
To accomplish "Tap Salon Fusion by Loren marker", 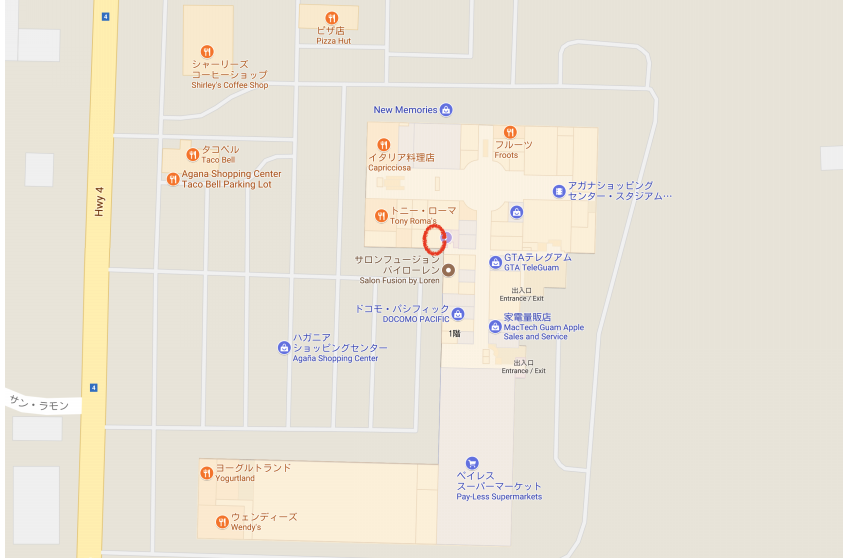I will click(448, 270).
